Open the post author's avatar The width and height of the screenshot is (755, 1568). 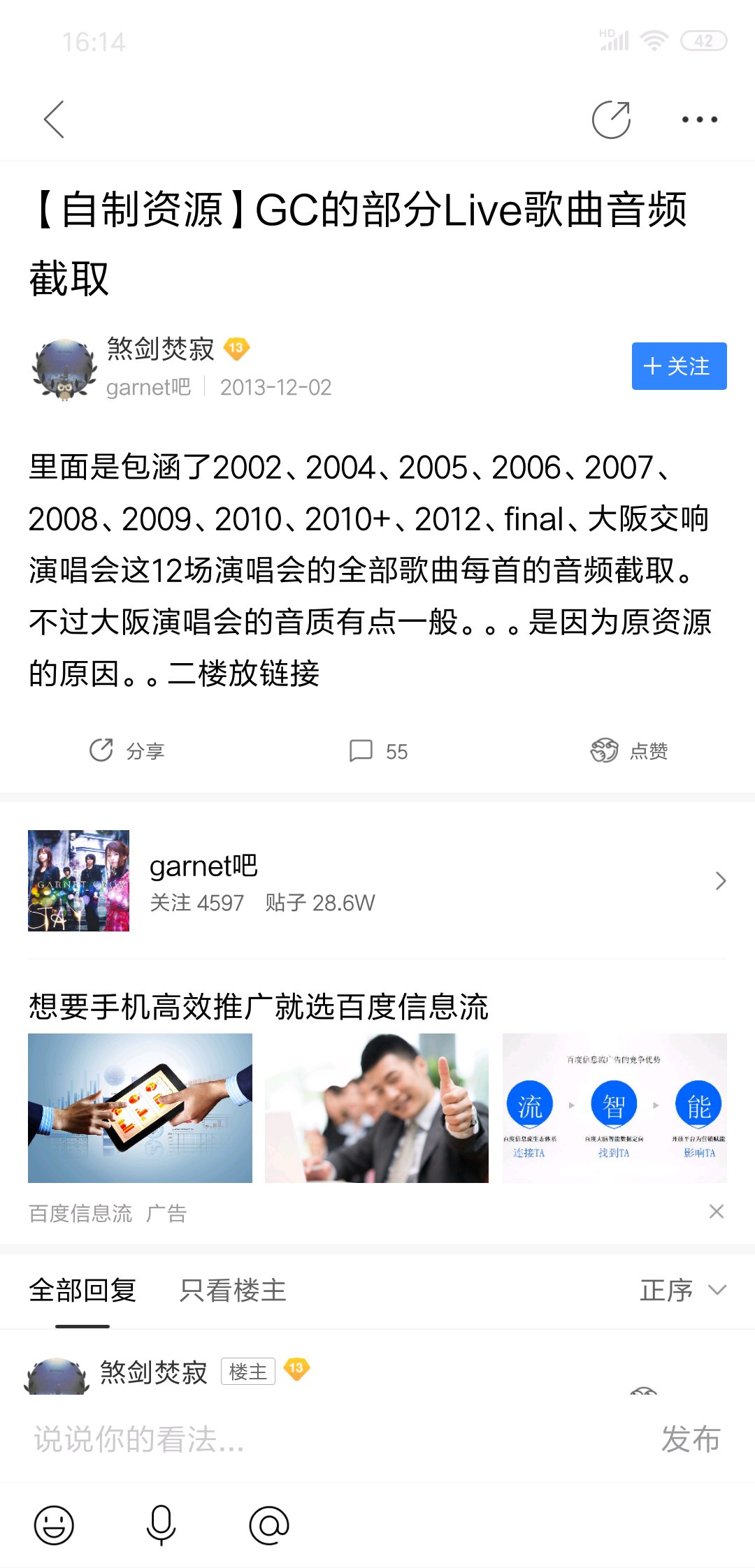point(64,369)
